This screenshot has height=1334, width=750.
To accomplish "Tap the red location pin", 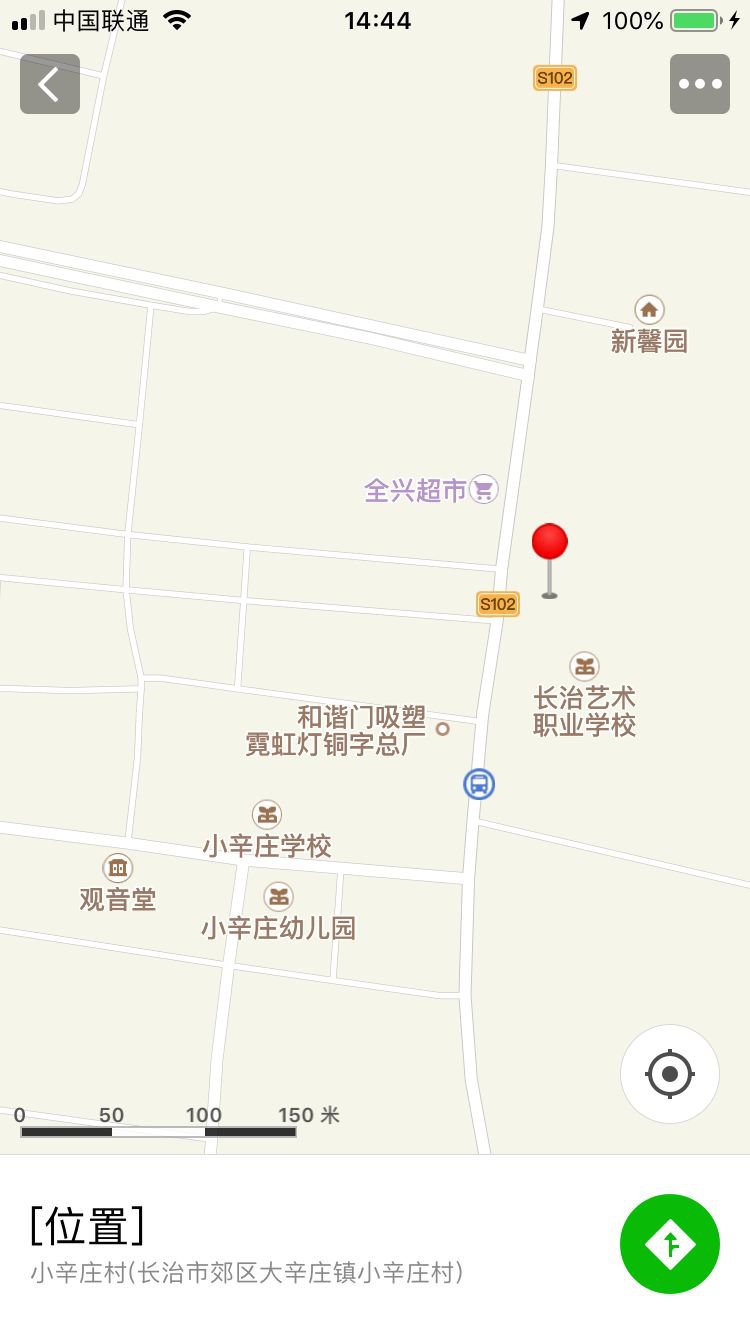I will coord(549,543).
